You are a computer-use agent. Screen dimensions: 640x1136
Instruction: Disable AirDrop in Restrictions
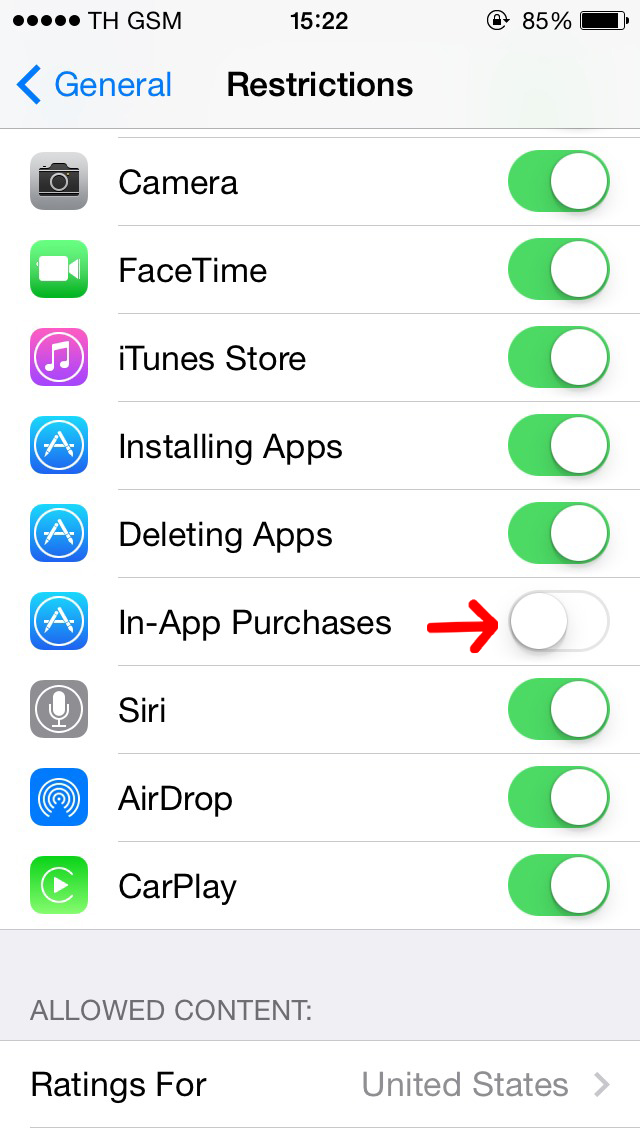pyautogui.click(x=558, y=798)
